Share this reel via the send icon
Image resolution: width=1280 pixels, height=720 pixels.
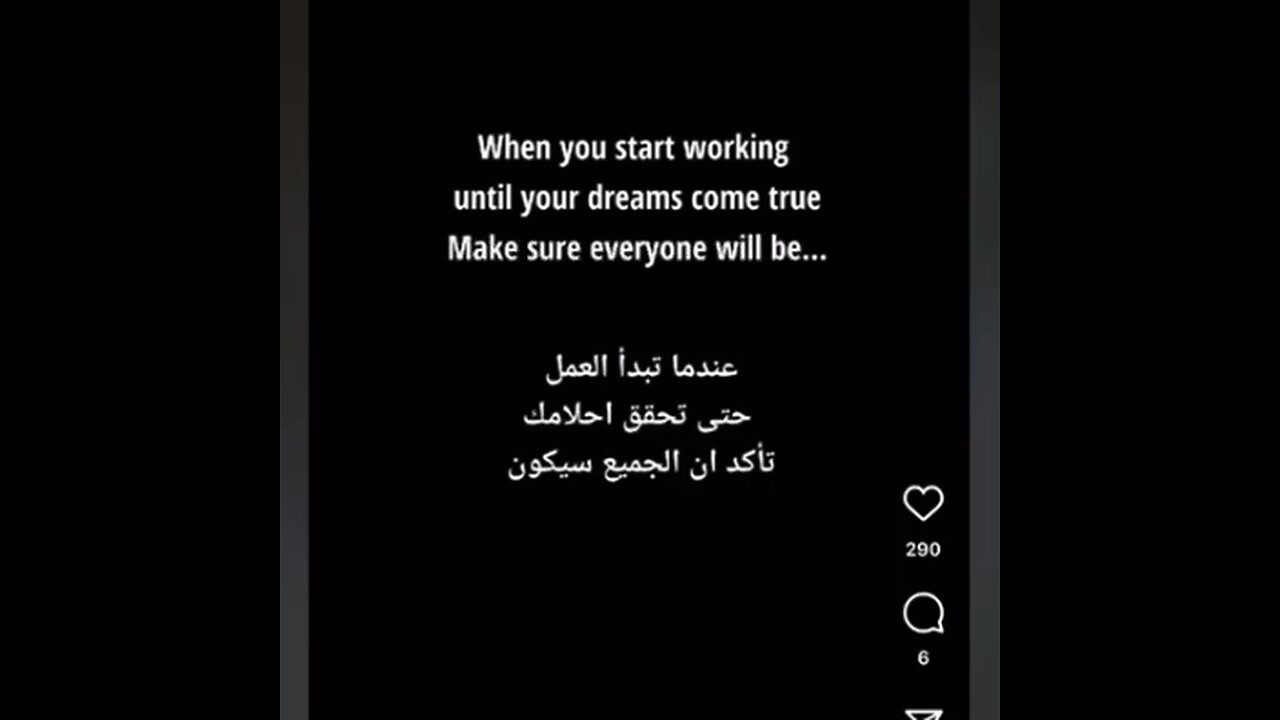922,714
